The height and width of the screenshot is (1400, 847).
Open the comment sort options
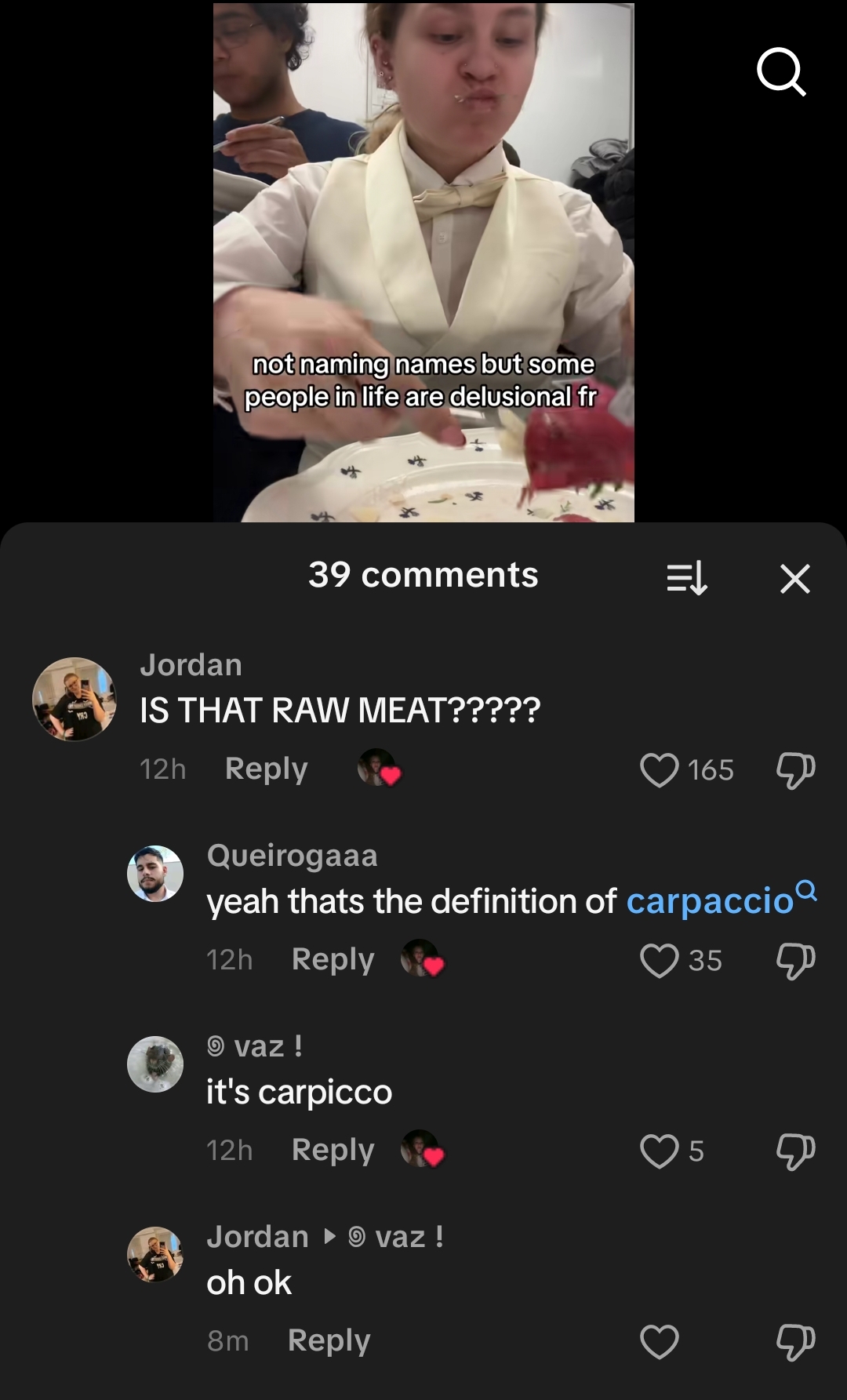(687, 579)
